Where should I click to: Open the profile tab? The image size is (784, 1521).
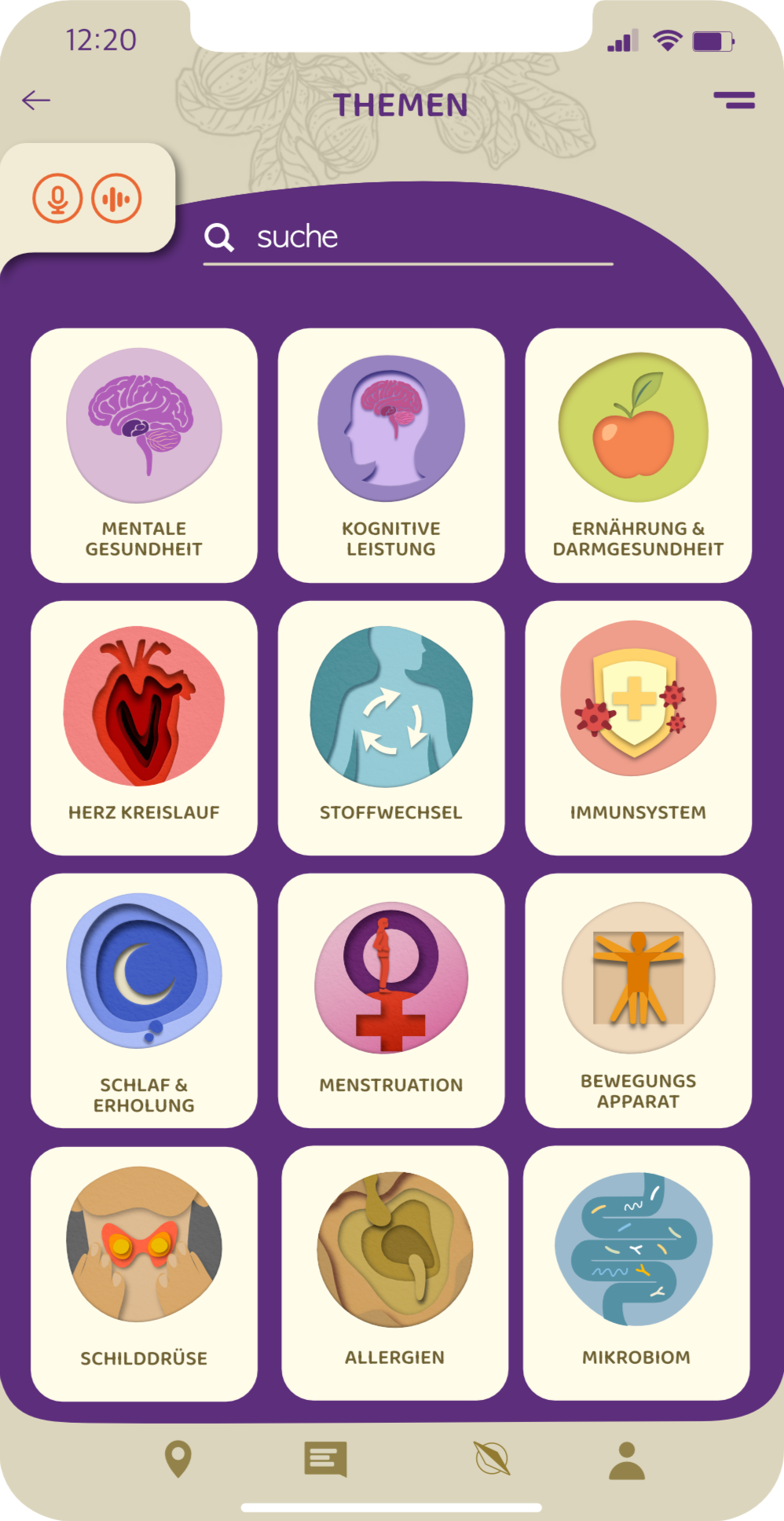(627, 1461)
